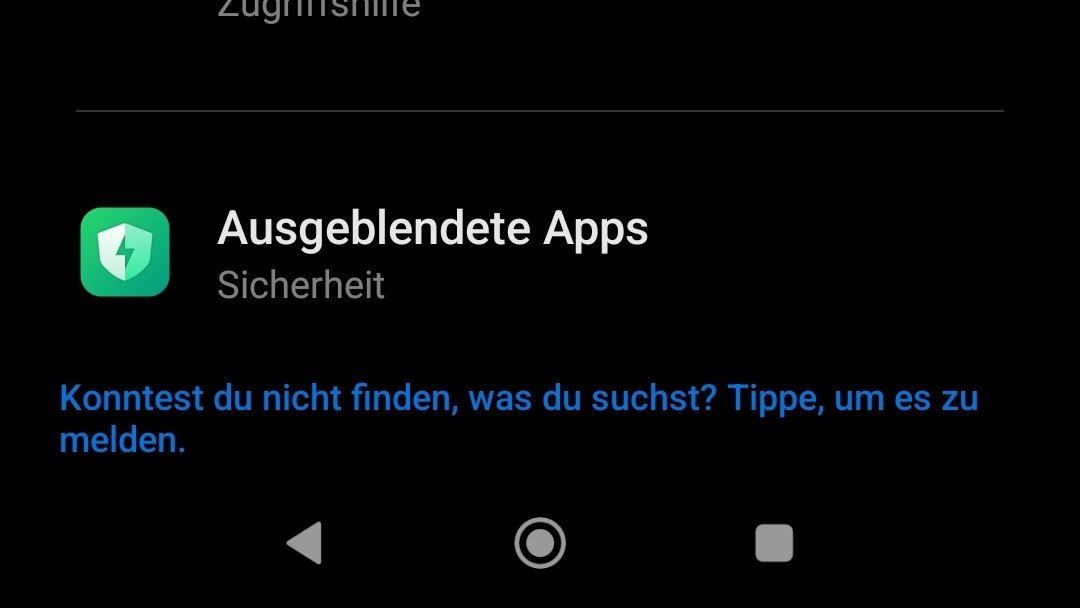
Task: Open the Ausgeblendete Apps search result
Action: tap(432, 252)
